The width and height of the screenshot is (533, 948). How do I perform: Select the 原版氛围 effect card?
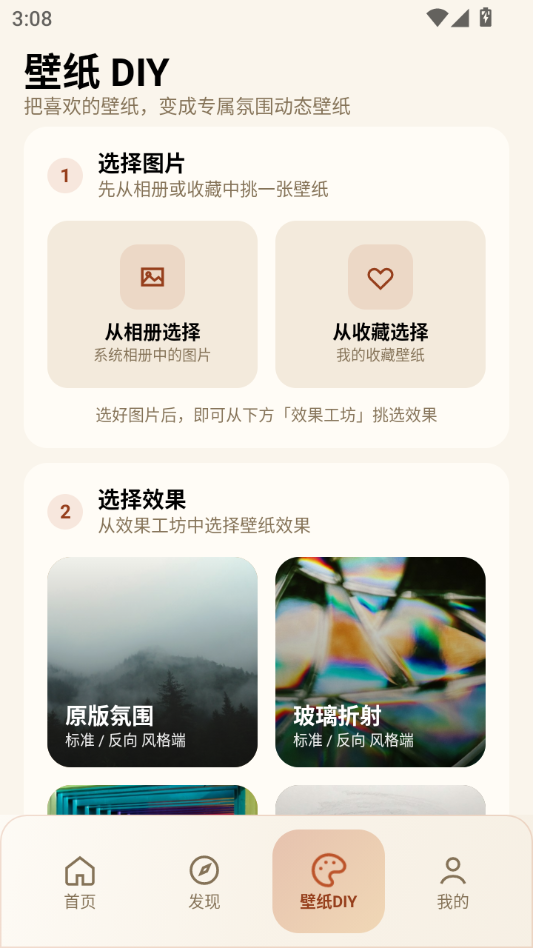click(152, 662)
